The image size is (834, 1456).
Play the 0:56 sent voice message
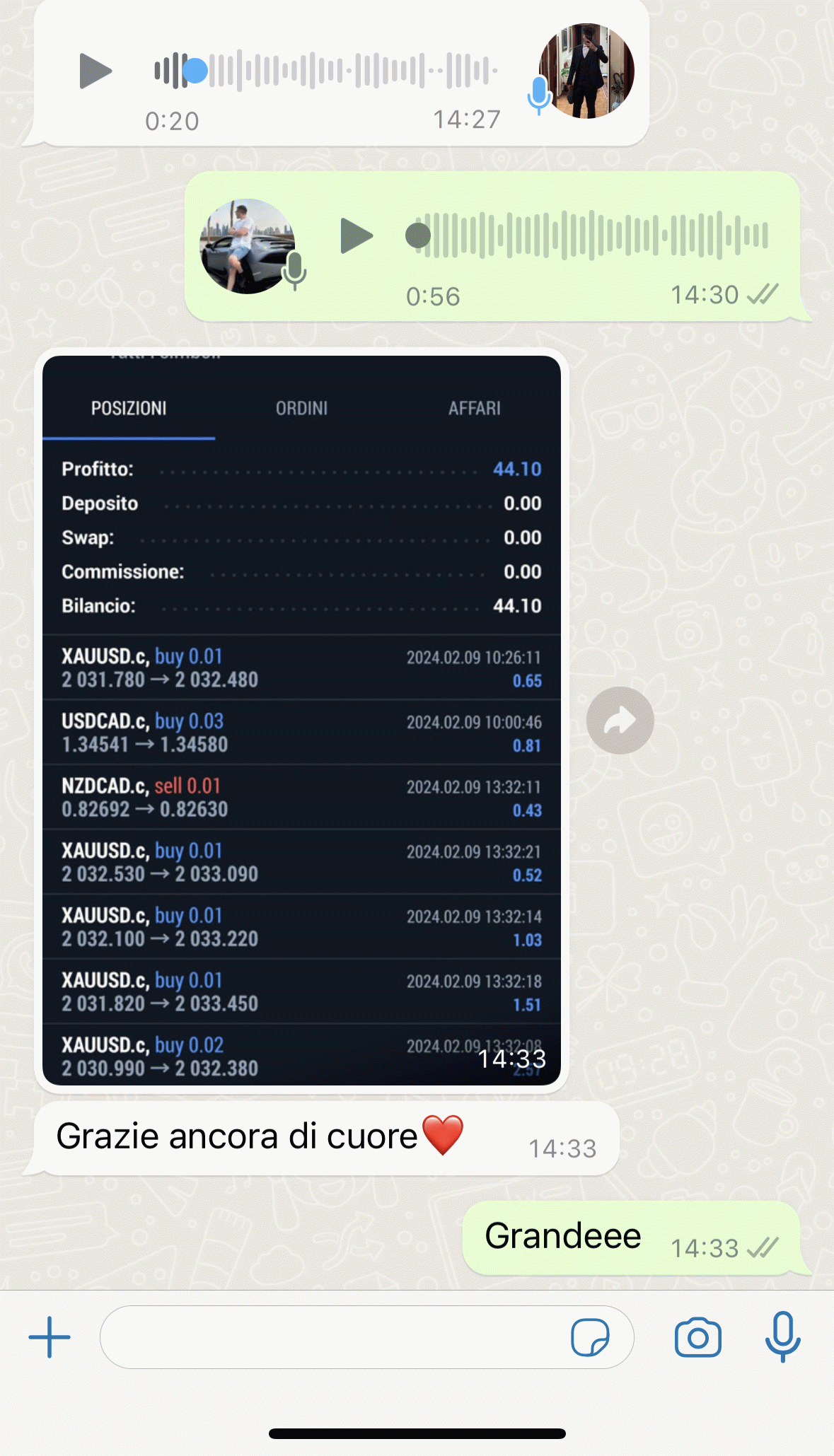[x=357, y=235]
